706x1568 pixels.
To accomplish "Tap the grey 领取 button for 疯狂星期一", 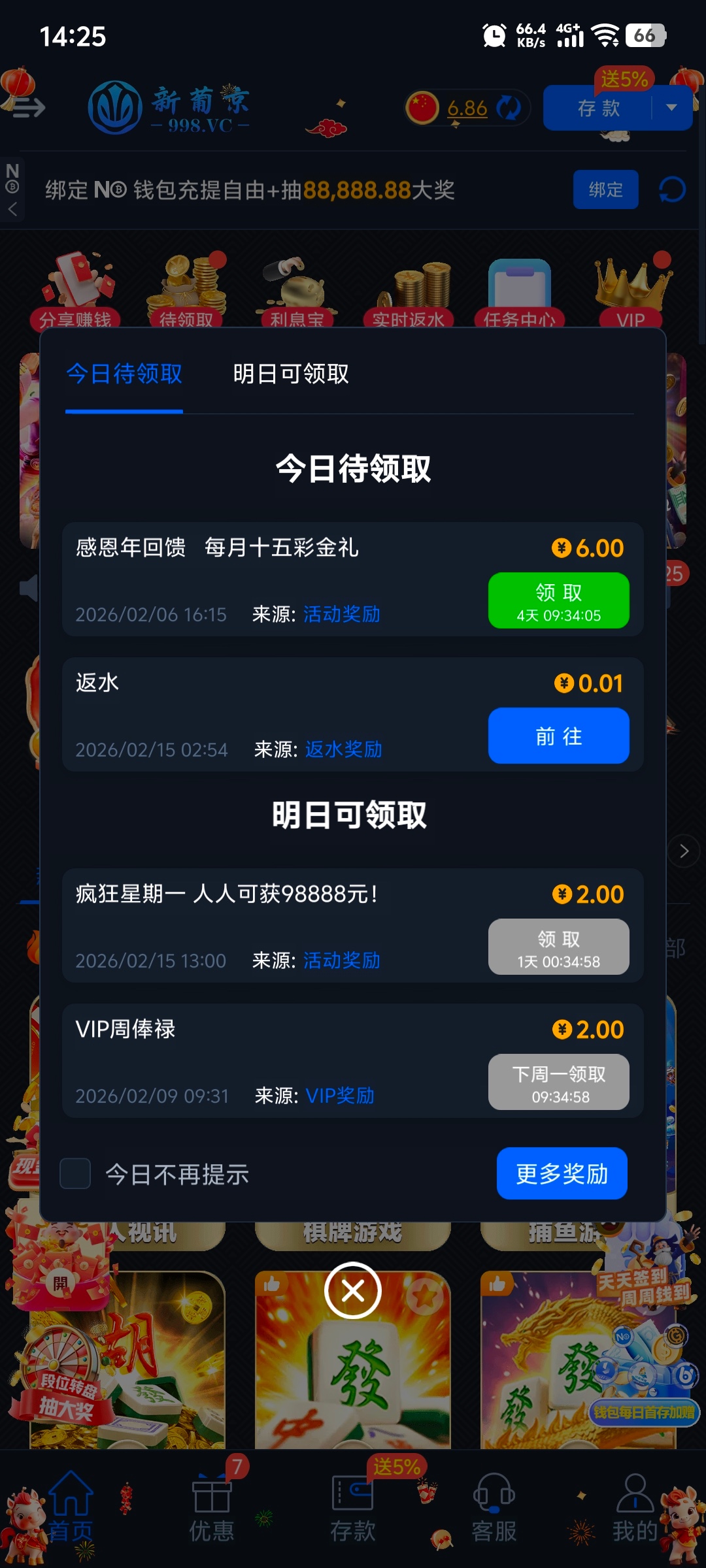I will click(558, 947).
